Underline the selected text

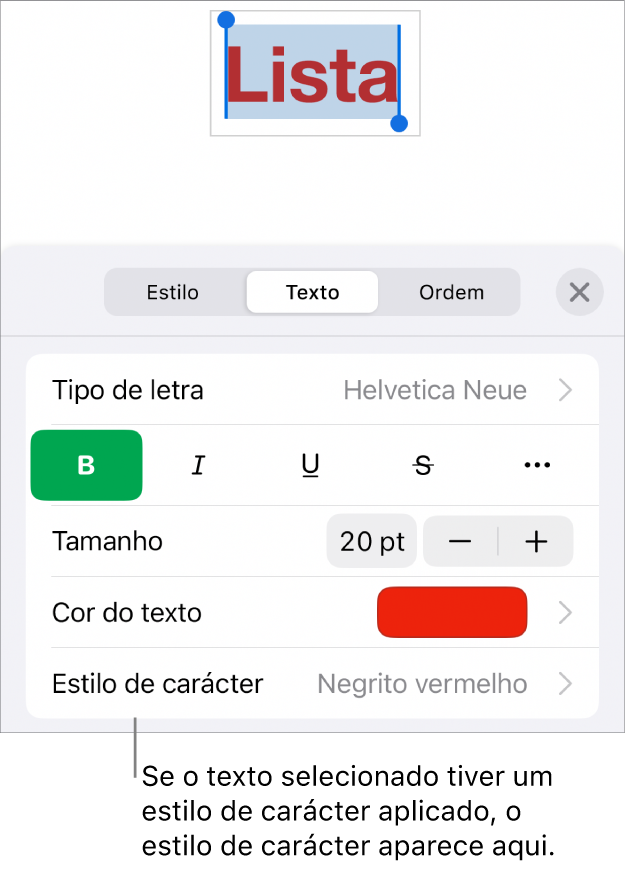point(311,465)
